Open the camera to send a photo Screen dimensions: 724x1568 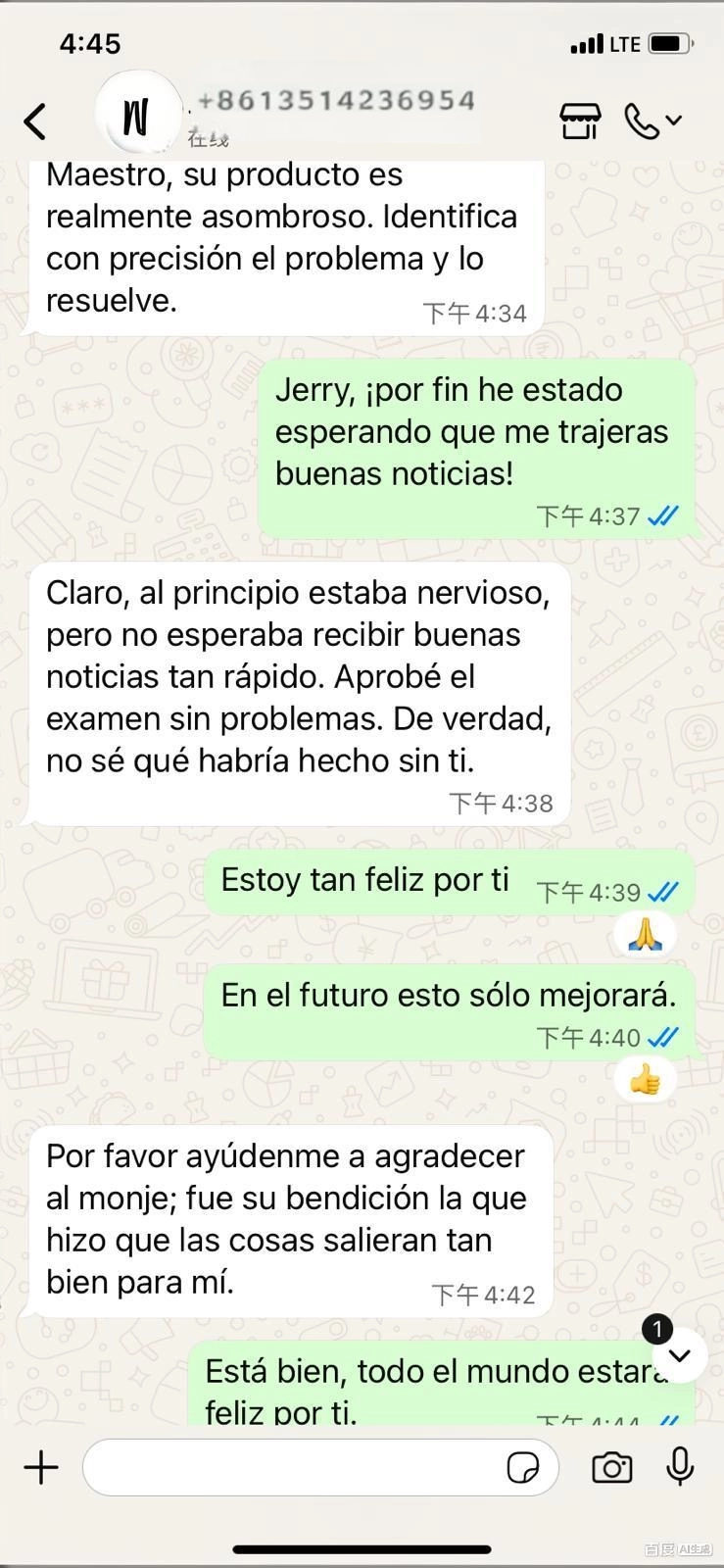tap(612, 1467)
